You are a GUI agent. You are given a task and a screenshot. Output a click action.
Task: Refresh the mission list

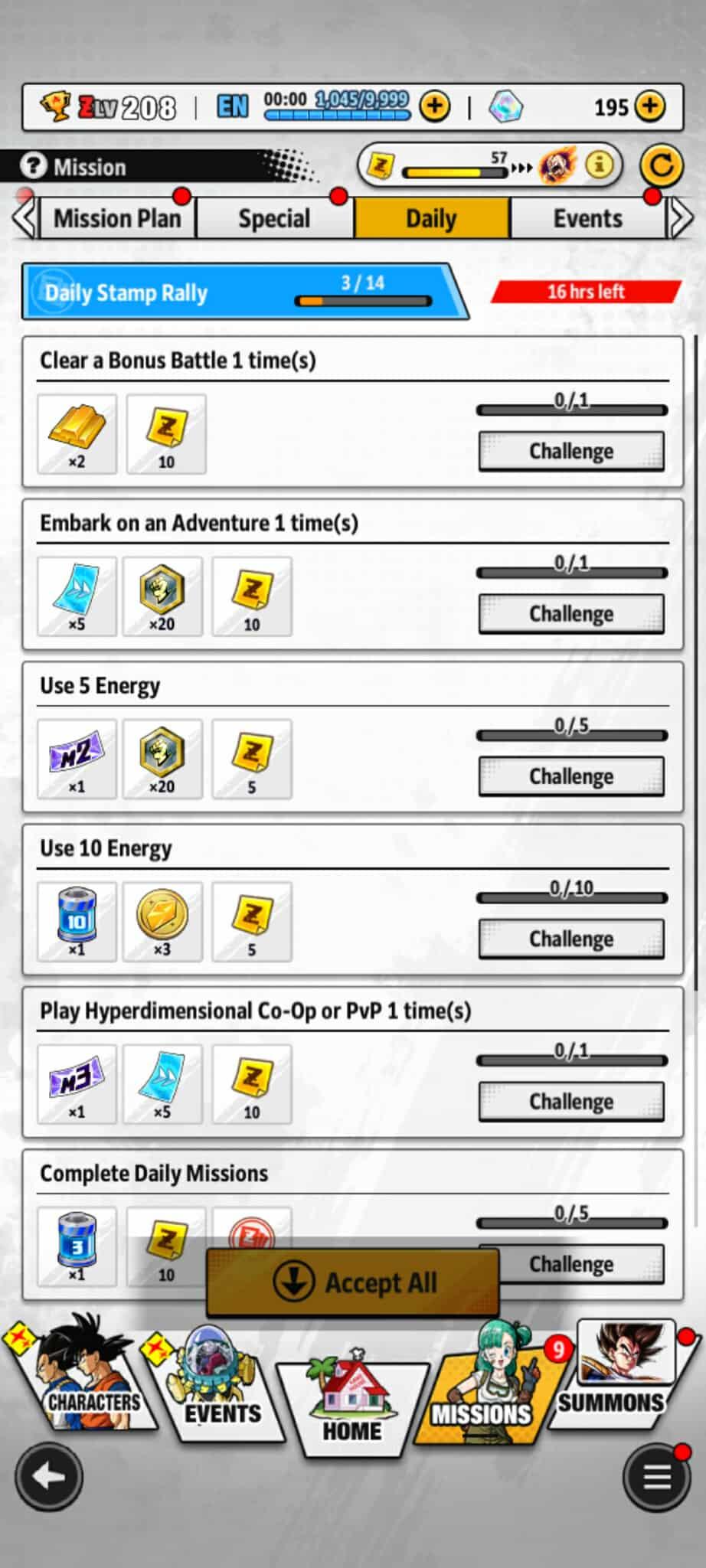point(661,165)
